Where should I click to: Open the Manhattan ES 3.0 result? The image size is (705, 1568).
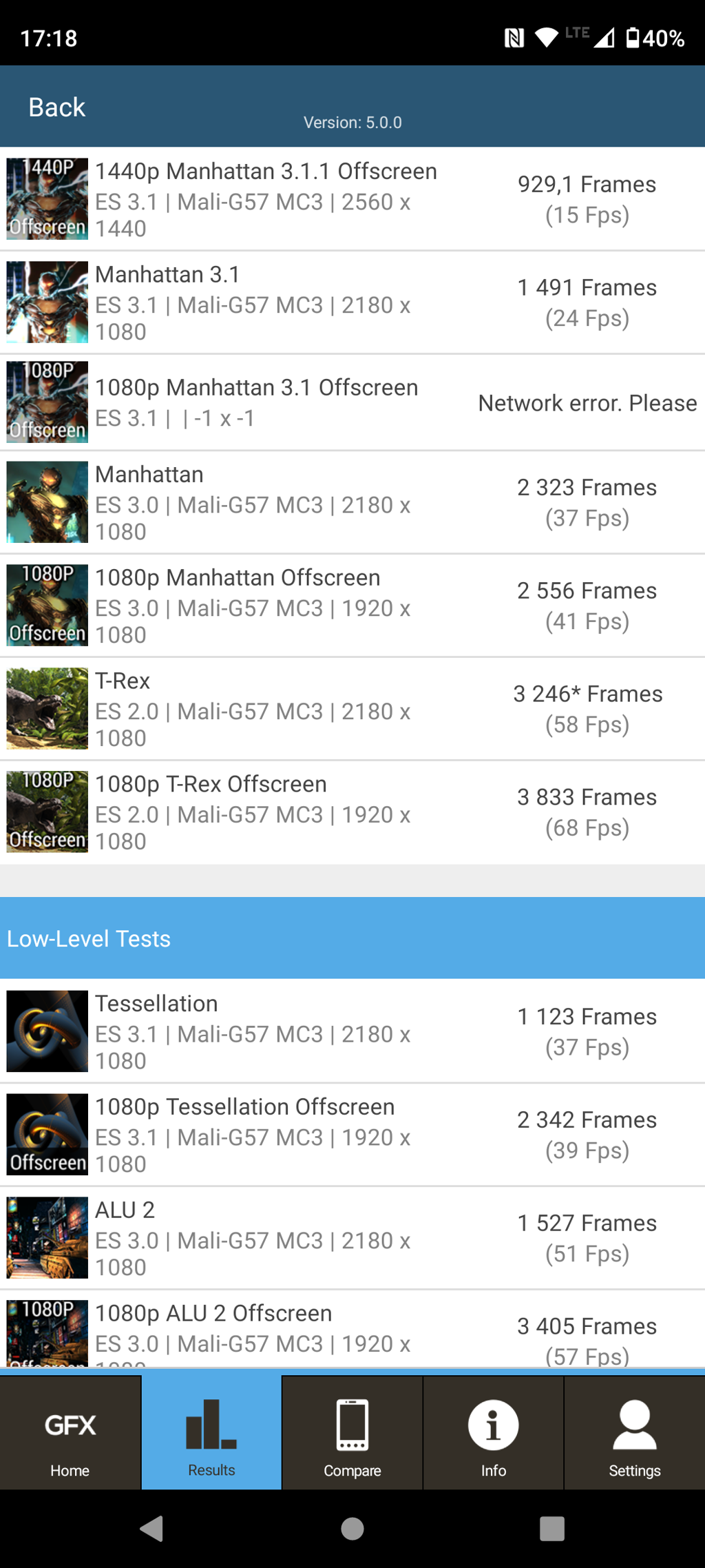pos(352,502)
